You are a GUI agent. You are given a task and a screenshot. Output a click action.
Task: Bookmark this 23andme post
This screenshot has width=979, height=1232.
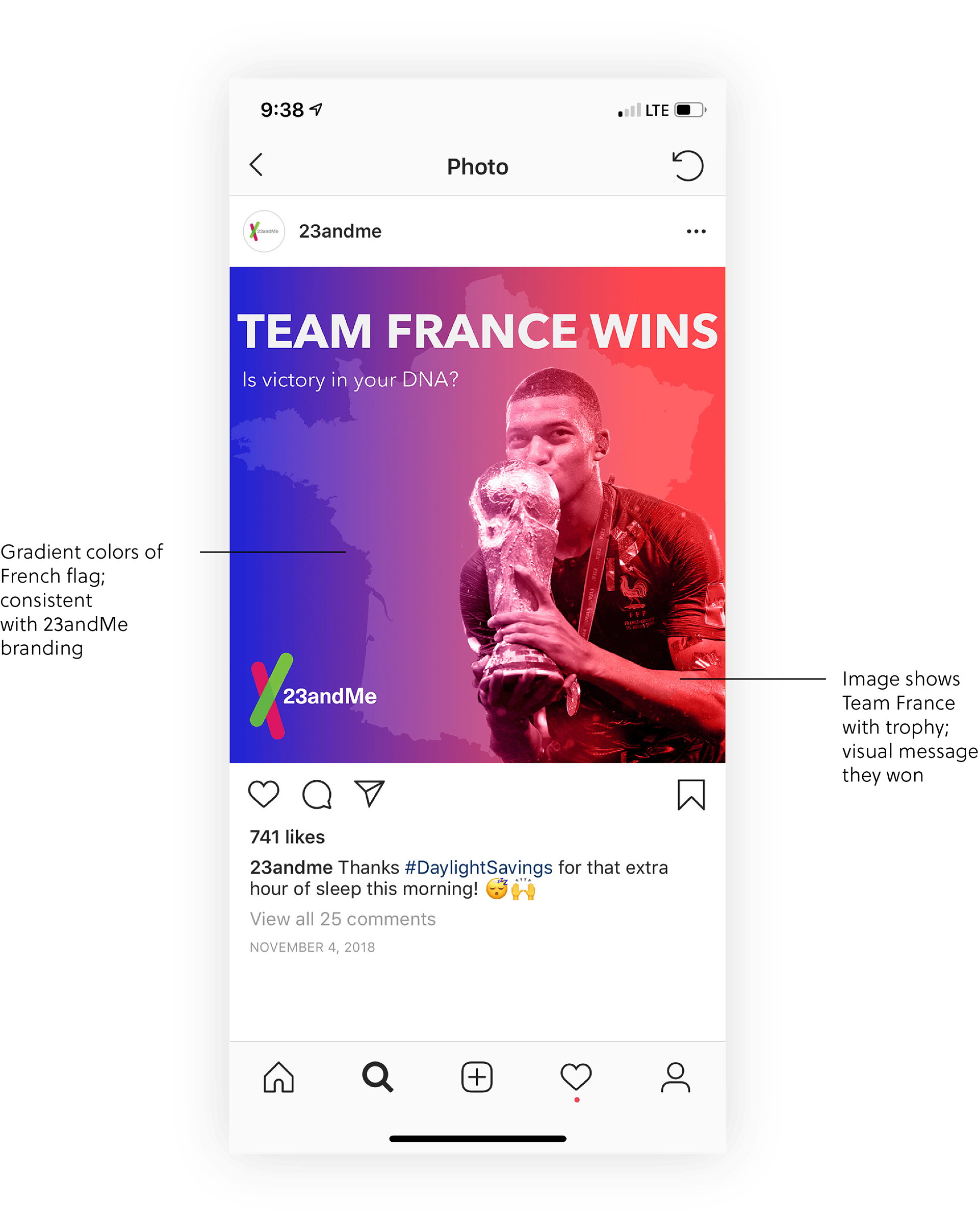pos(691,794)
